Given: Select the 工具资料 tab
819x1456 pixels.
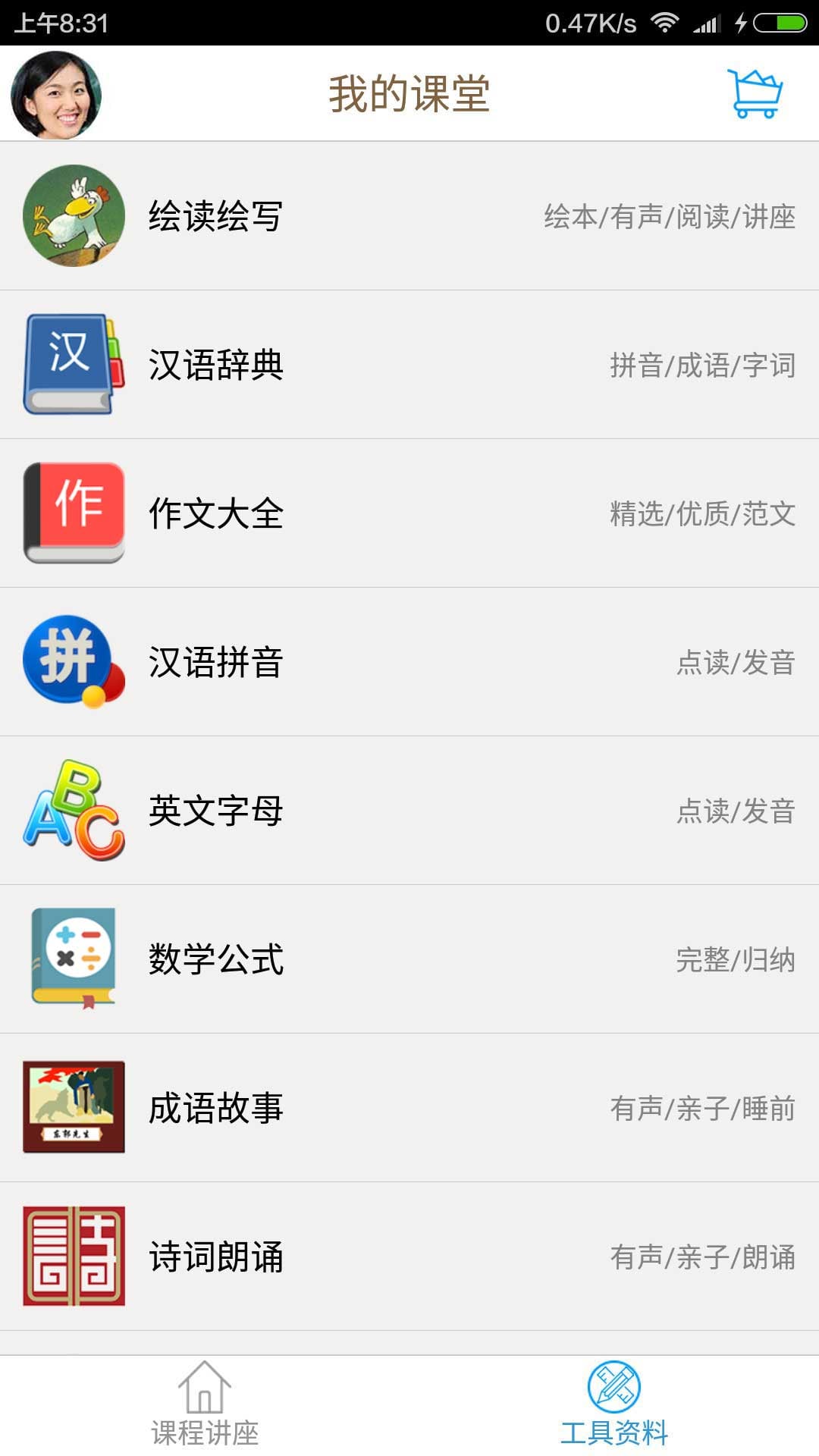Looking at the screenshot, I should (614, 1405).
